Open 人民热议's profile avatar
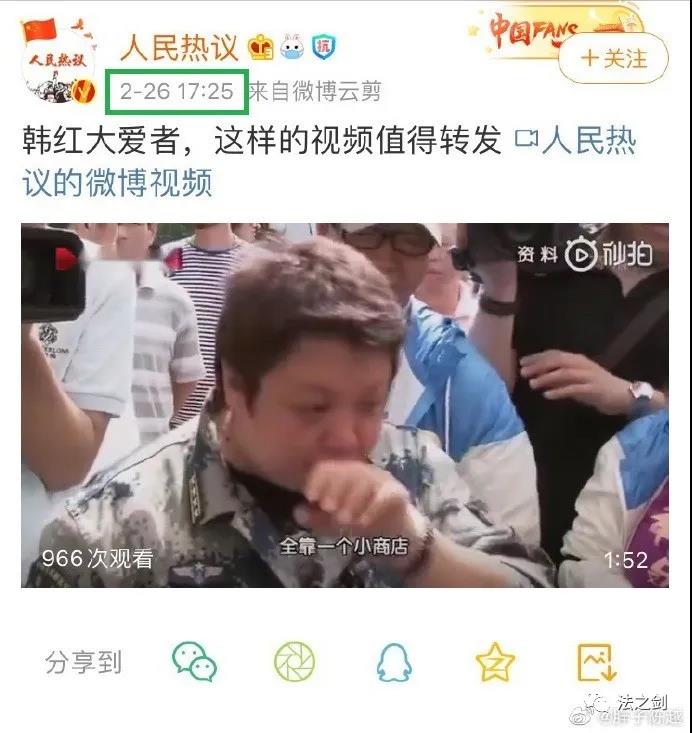 pyautogui.click(x=59, y=61)
